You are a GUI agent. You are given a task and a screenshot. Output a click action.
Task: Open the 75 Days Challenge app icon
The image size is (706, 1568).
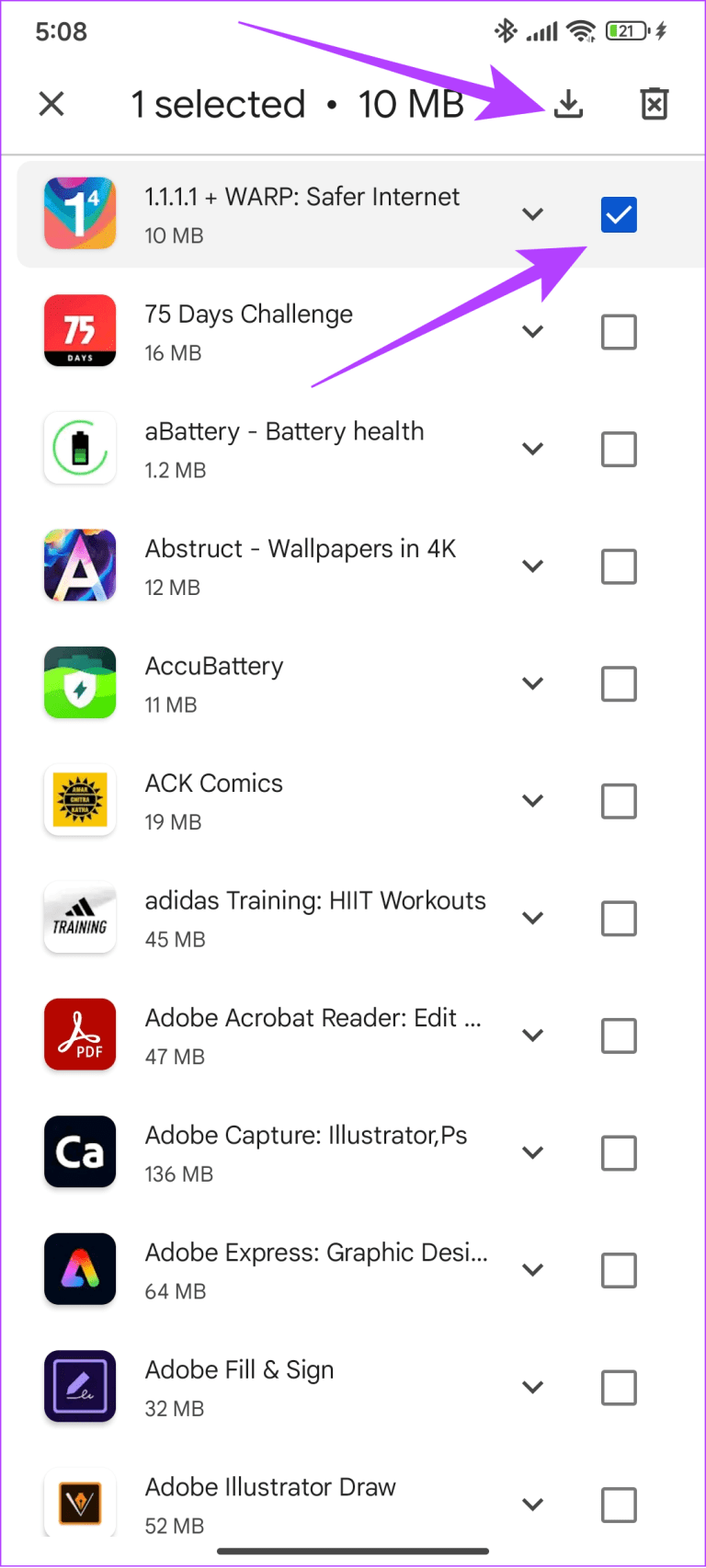(79, 331)
